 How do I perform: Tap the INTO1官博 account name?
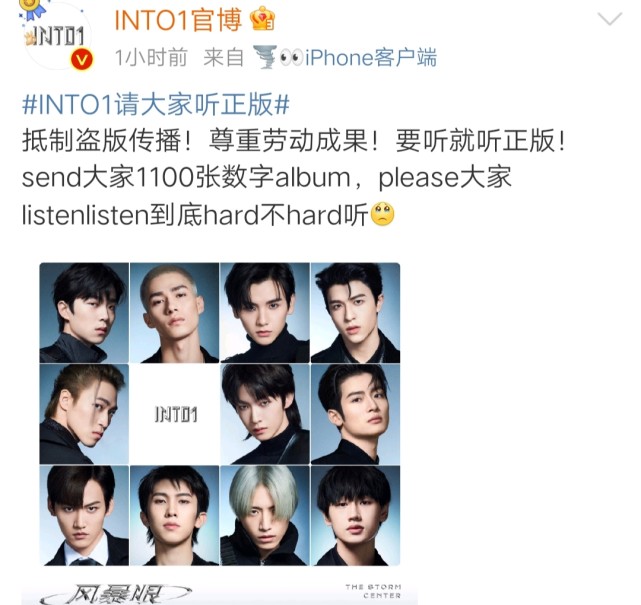(x=178, y=20)
